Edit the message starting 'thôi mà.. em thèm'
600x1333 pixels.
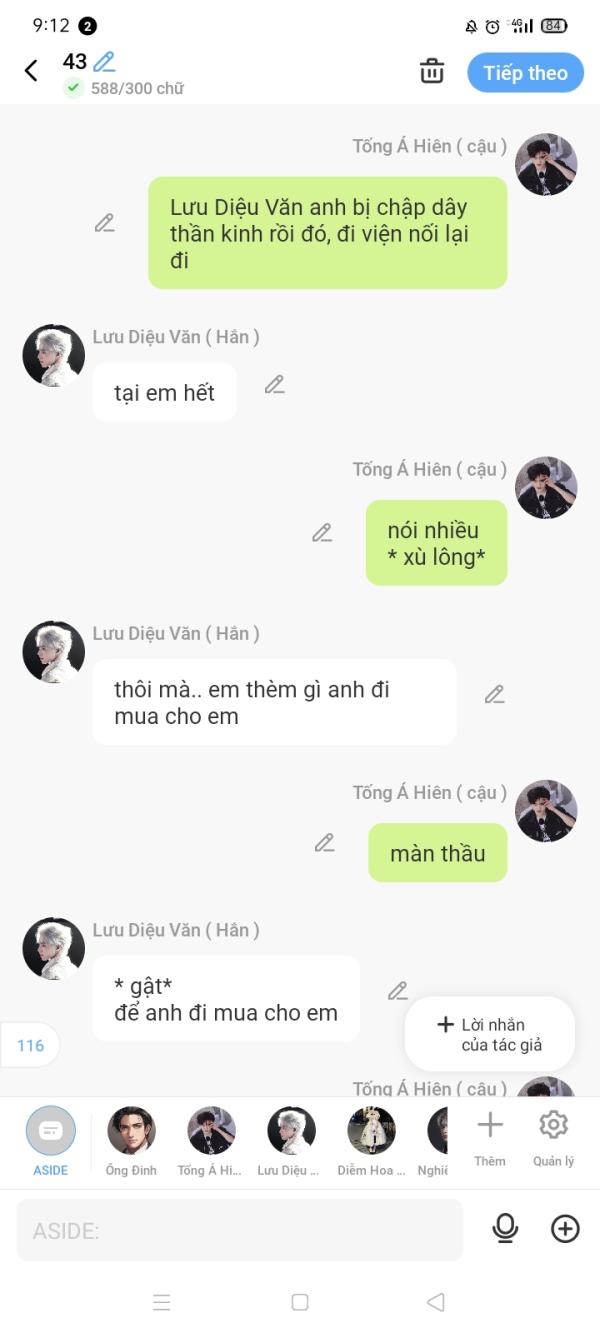(495, 694)
